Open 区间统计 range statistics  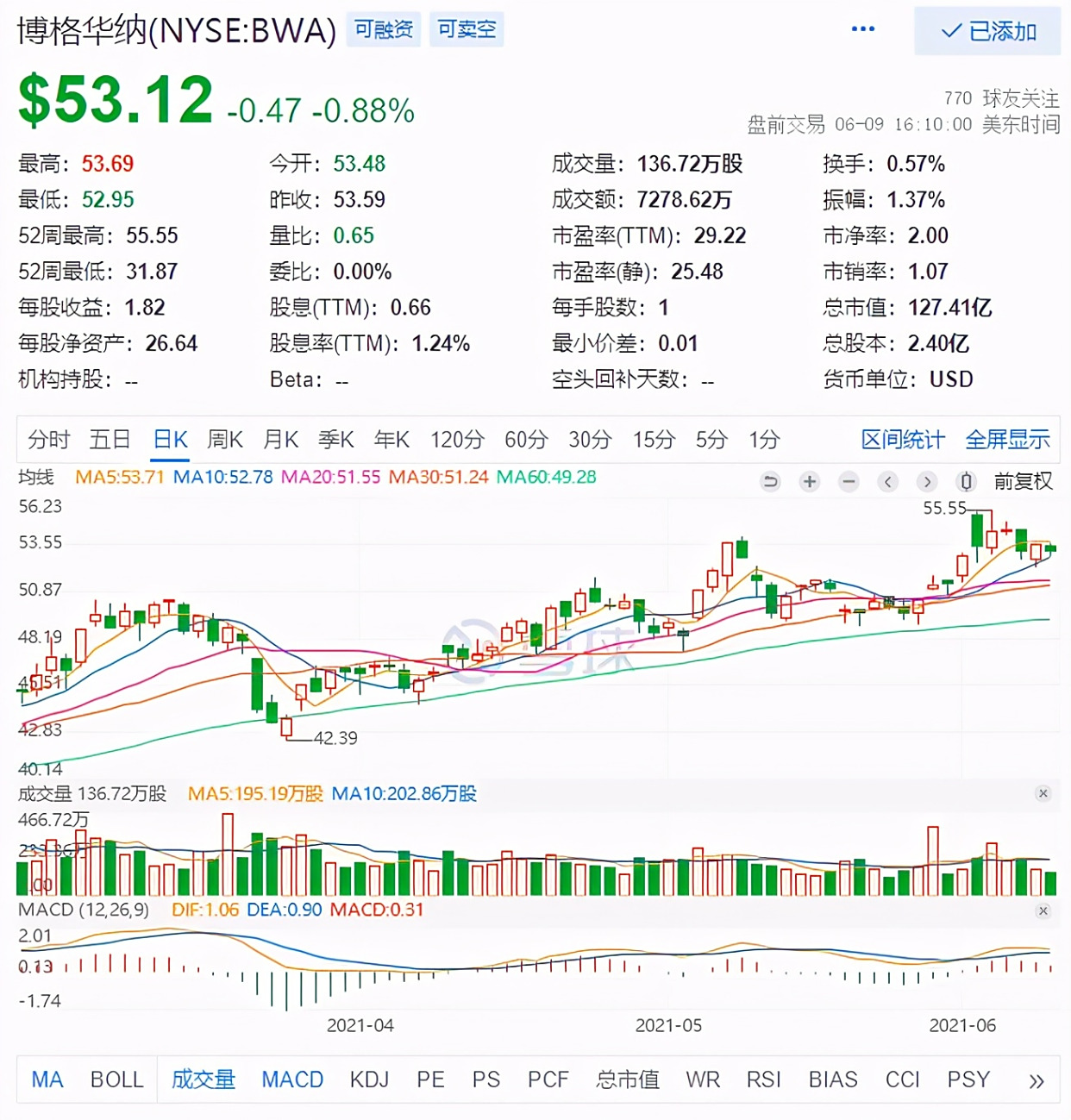tap(903, 440)
